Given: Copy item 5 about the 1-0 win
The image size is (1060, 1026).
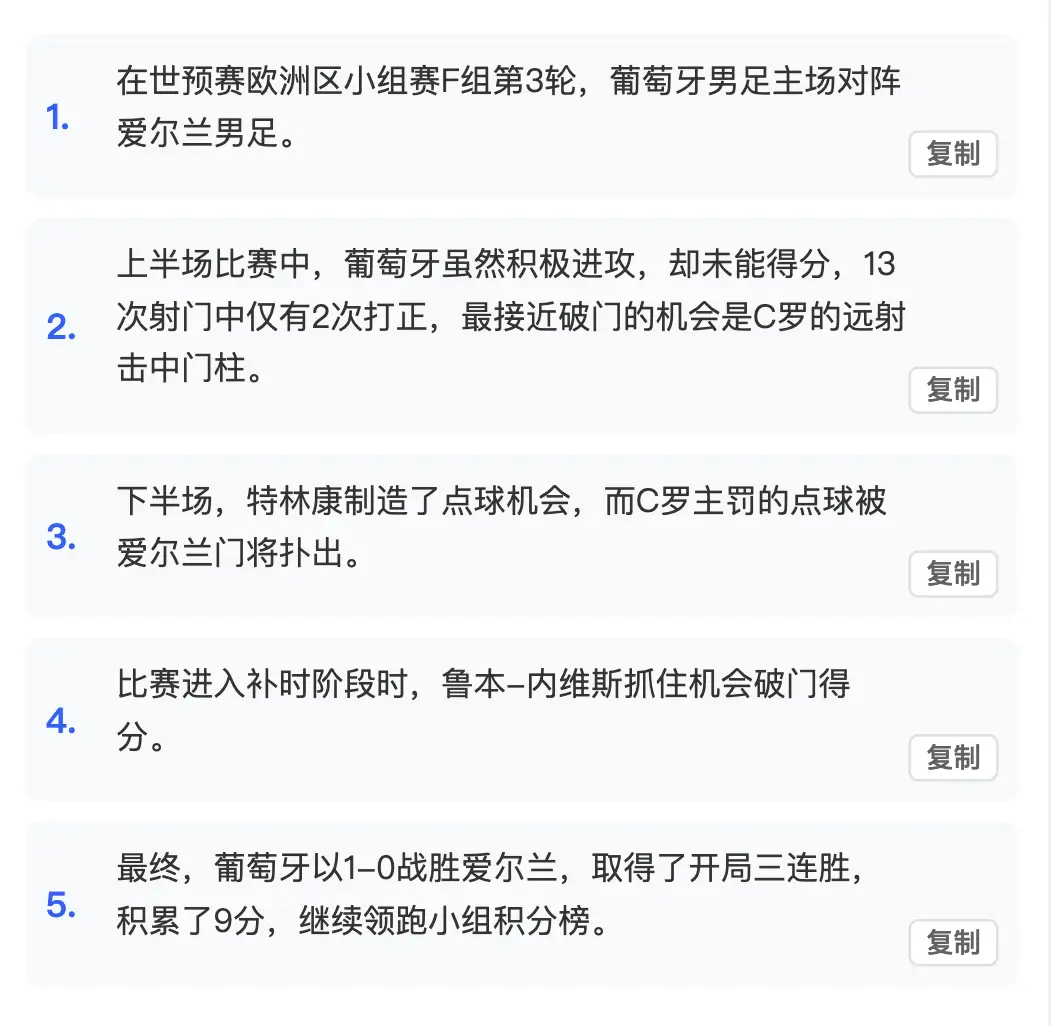Looking at the screenshot, I should pos(952,942).
